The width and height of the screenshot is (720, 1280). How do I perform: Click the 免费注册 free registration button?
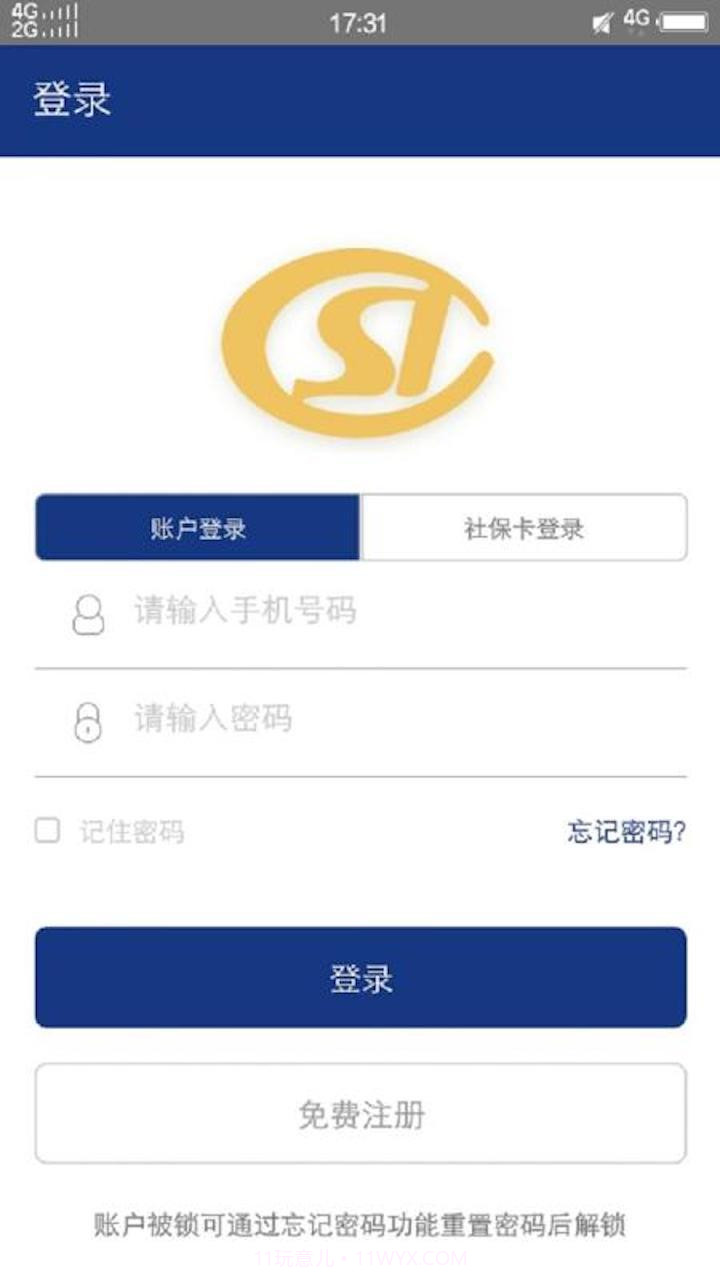pyautogui.click(x=360, y=1113)
